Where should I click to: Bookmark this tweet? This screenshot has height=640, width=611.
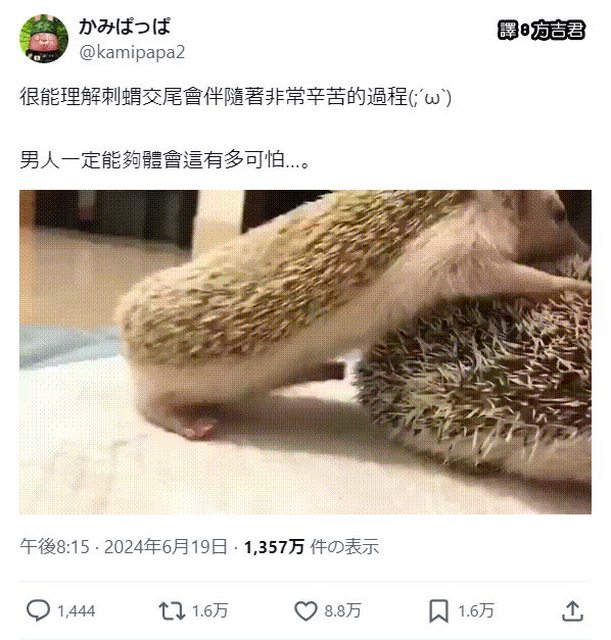pos(439,610)
